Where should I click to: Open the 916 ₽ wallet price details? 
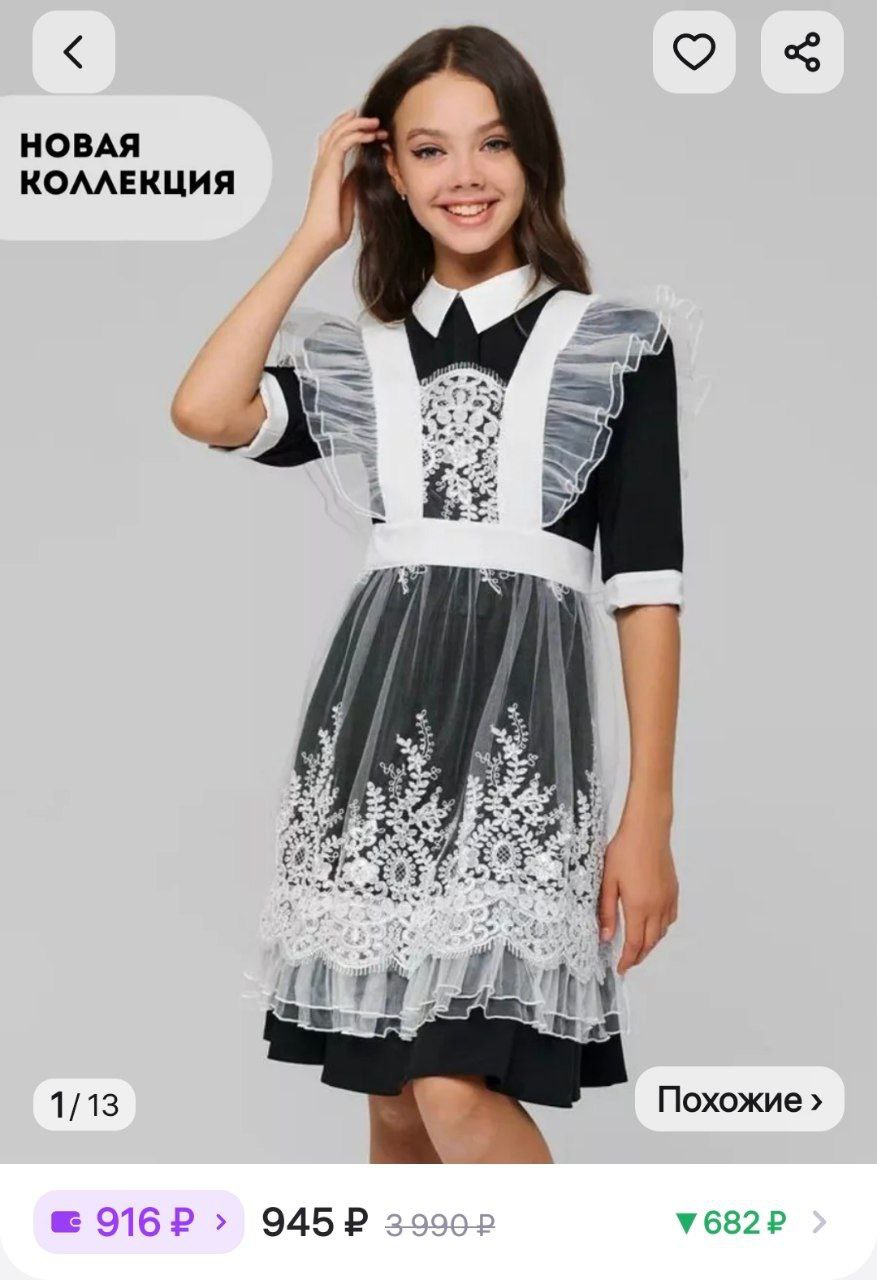click(139, 1222)
